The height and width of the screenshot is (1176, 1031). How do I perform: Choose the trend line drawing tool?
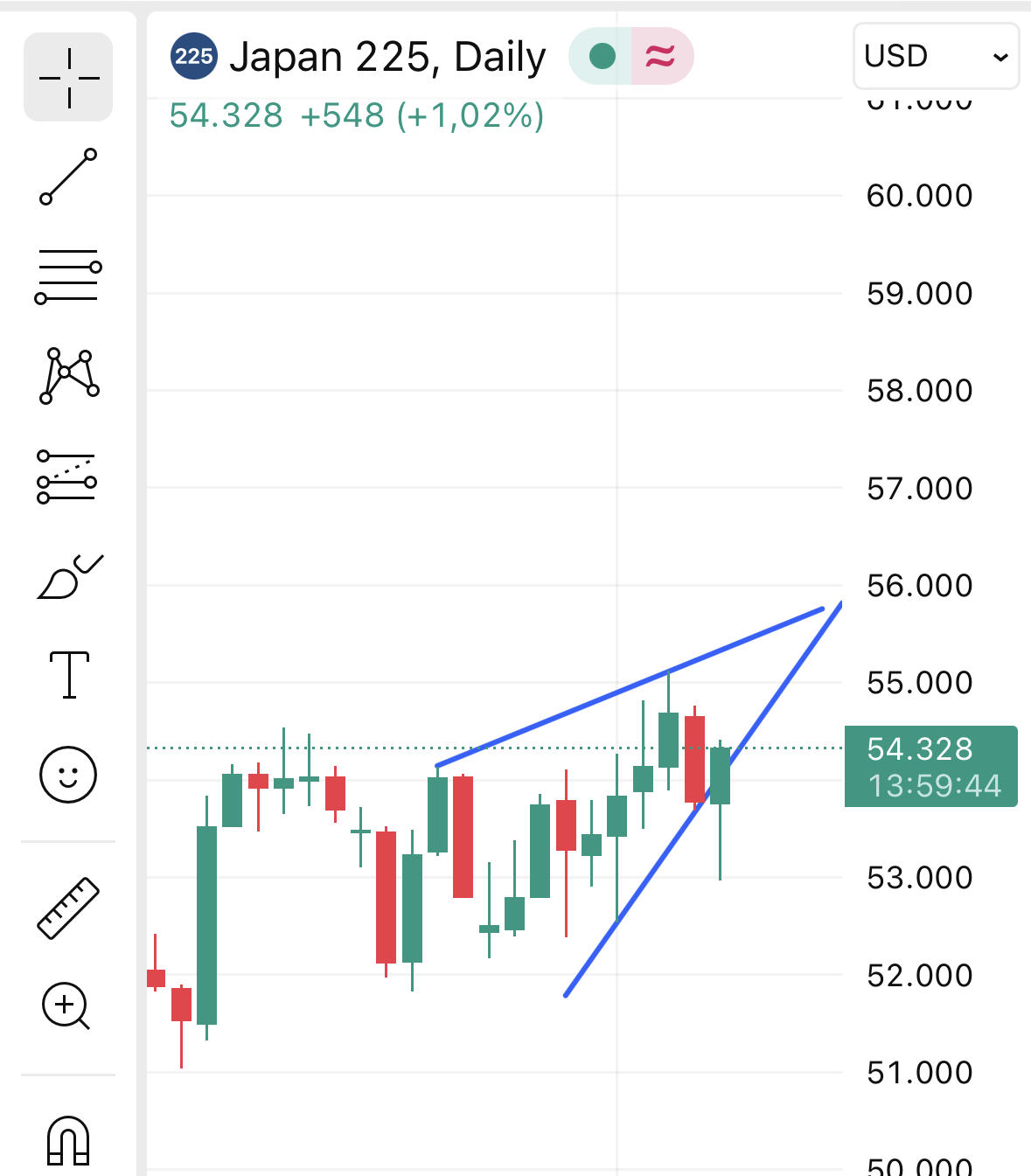point(68,177)
